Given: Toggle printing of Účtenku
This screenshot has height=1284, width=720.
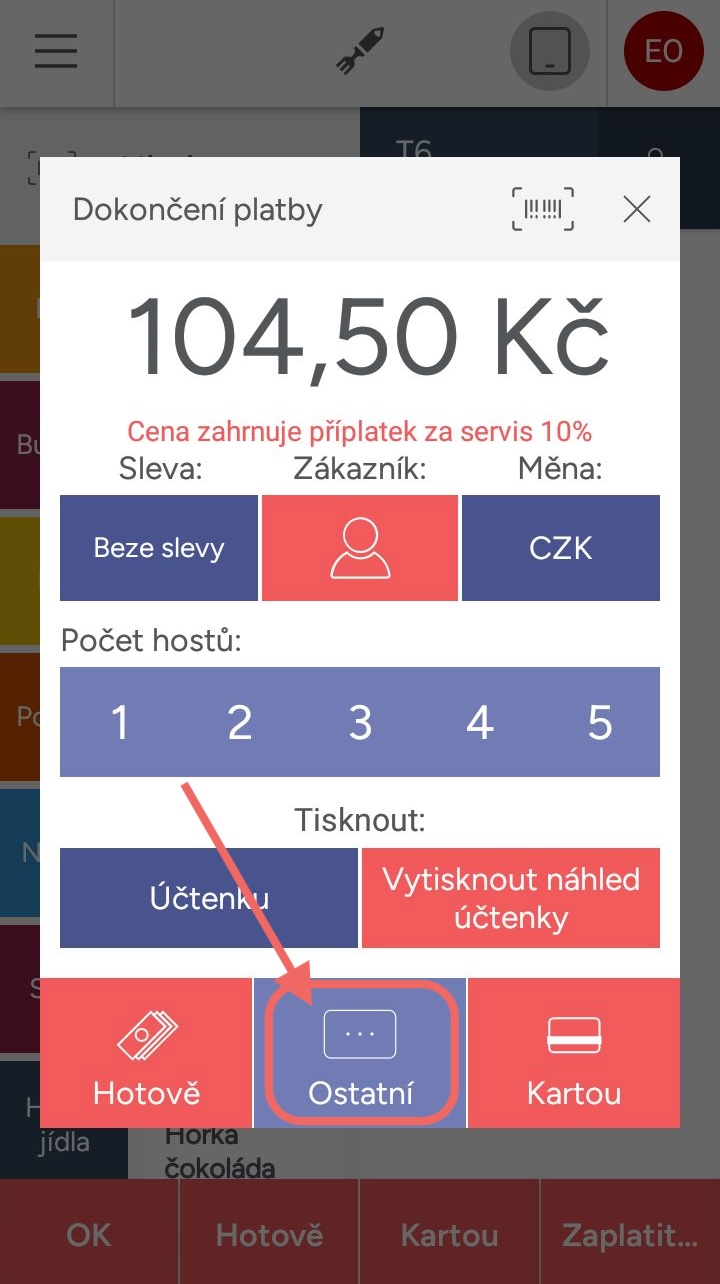Looking at the screenshot, I should coord(209,898).
